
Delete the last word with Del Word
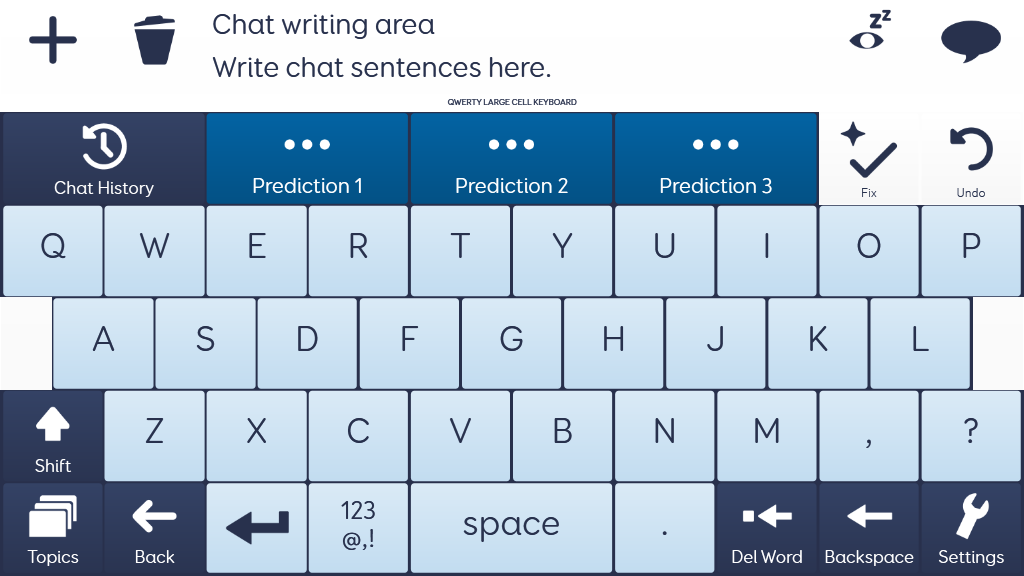767,529
